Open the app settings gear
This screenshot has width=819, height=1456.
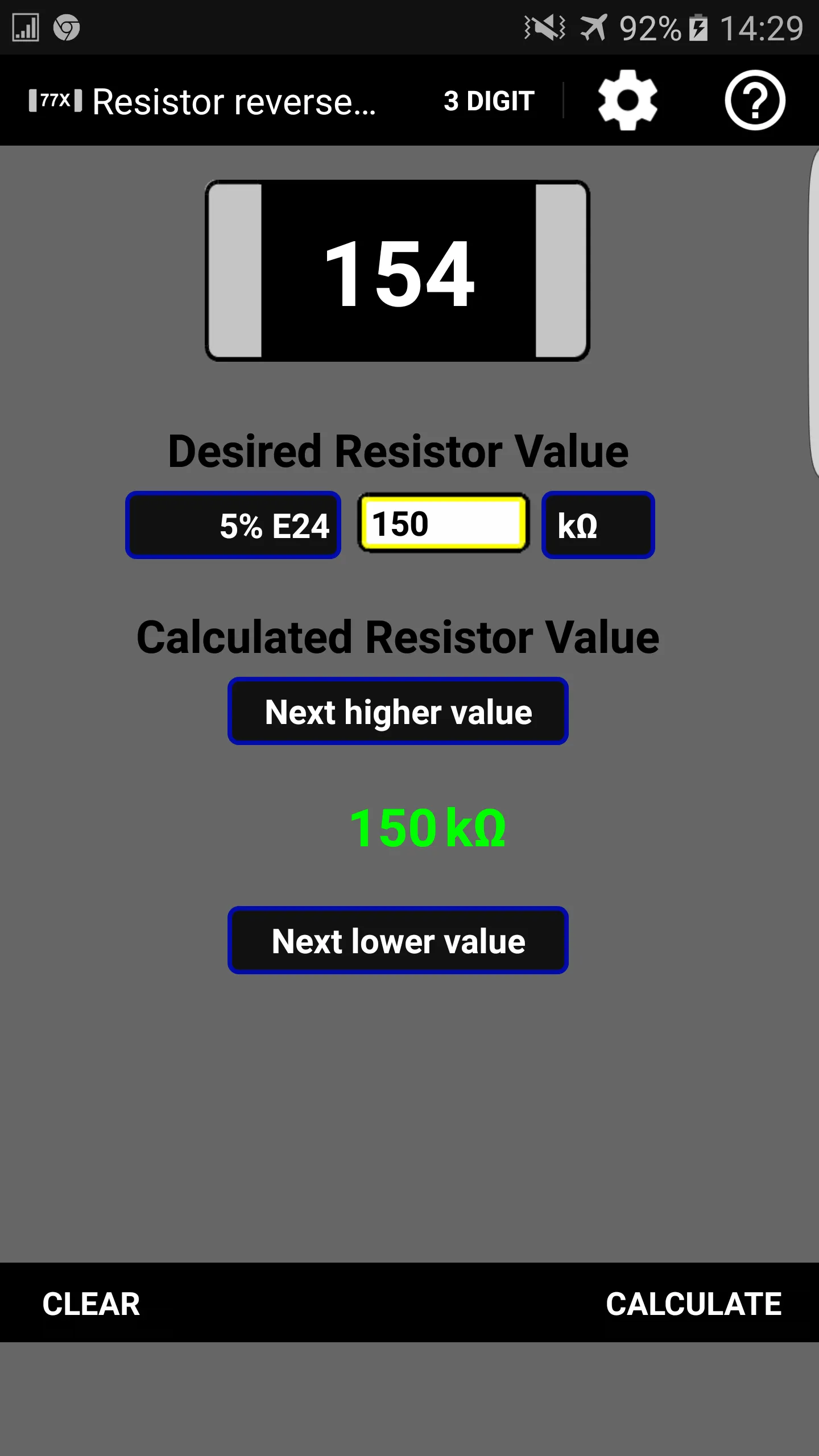pos(628,101)
